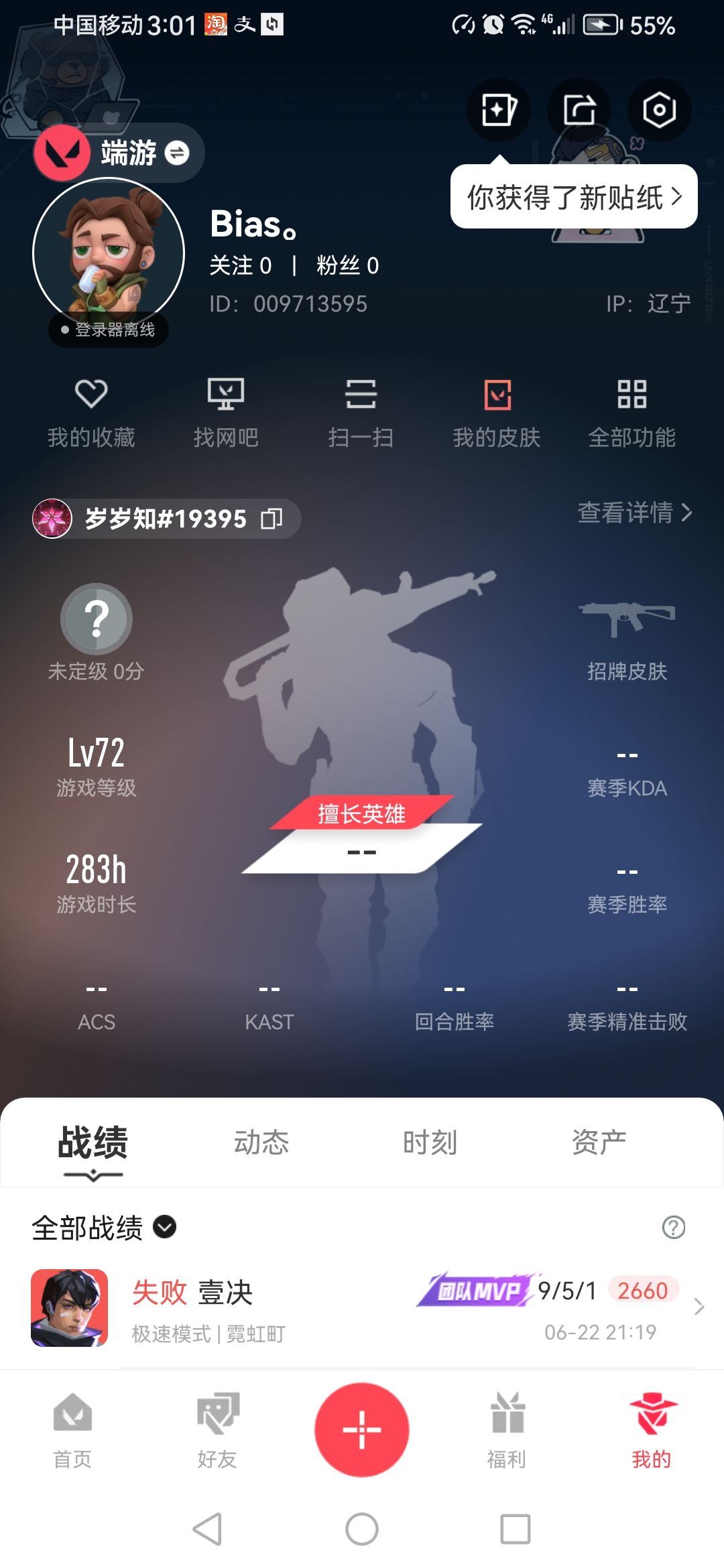Switch to the 时刻 tab

430,1142
